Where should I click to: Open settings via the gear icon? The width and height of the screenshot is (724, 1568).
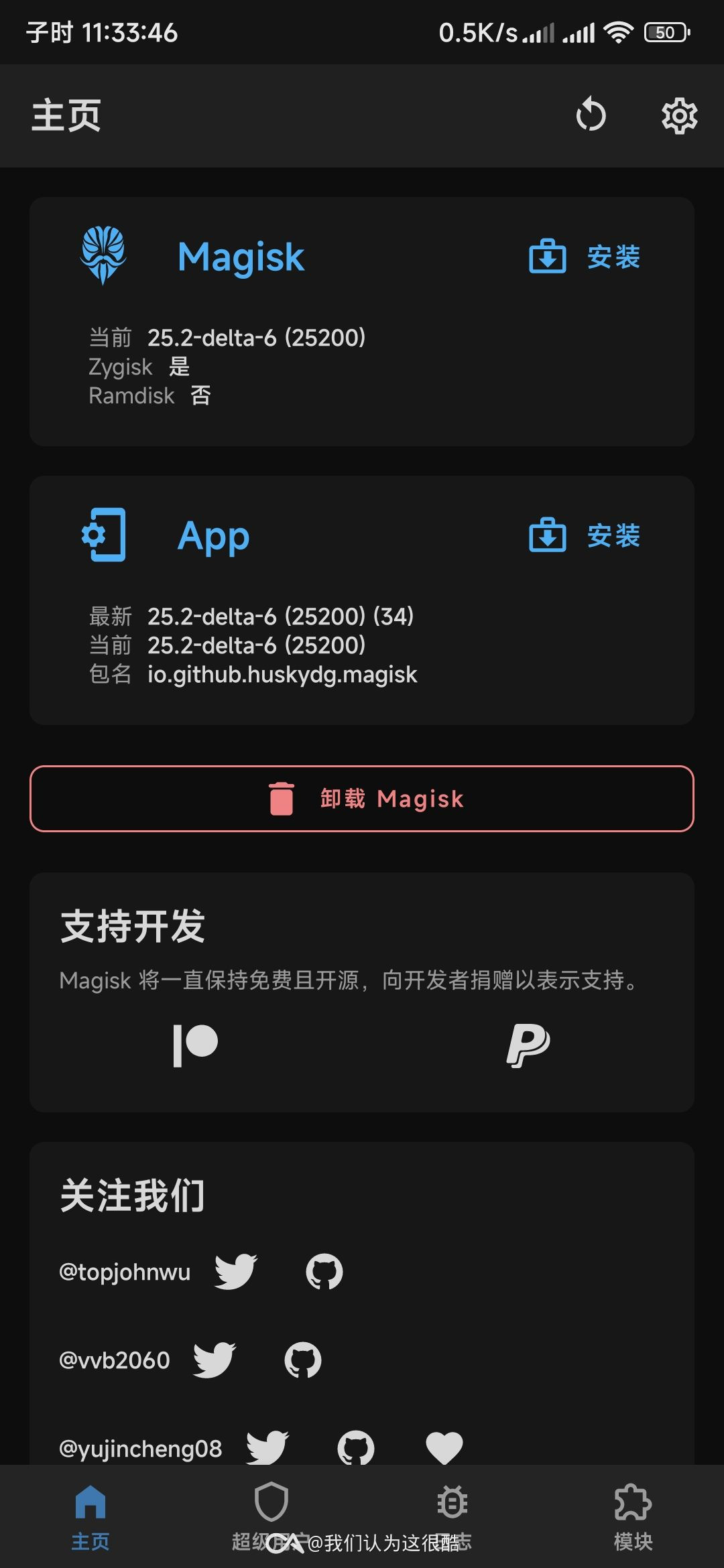tap(679, 116)
